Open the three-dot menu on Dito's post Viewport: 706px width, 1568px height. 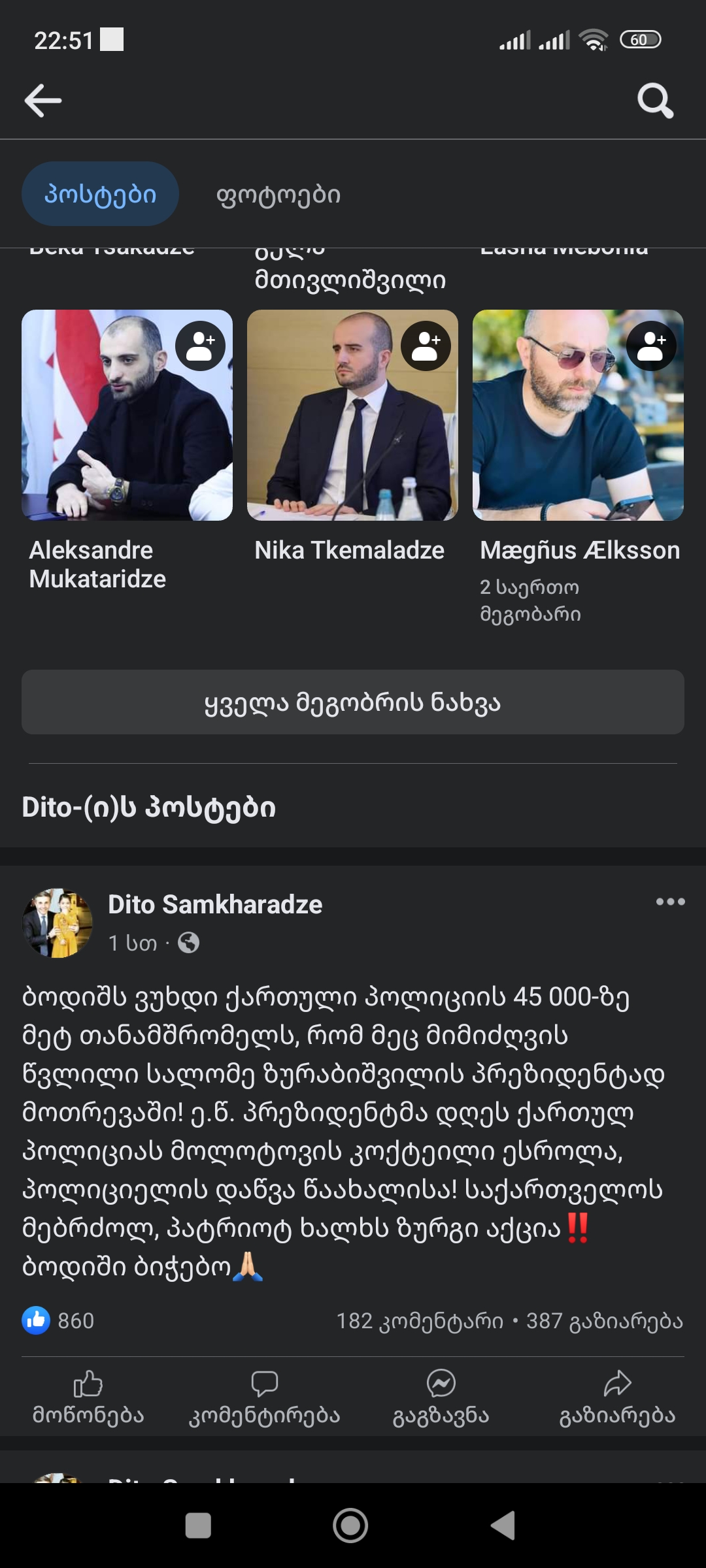click(x=670, y=902)
